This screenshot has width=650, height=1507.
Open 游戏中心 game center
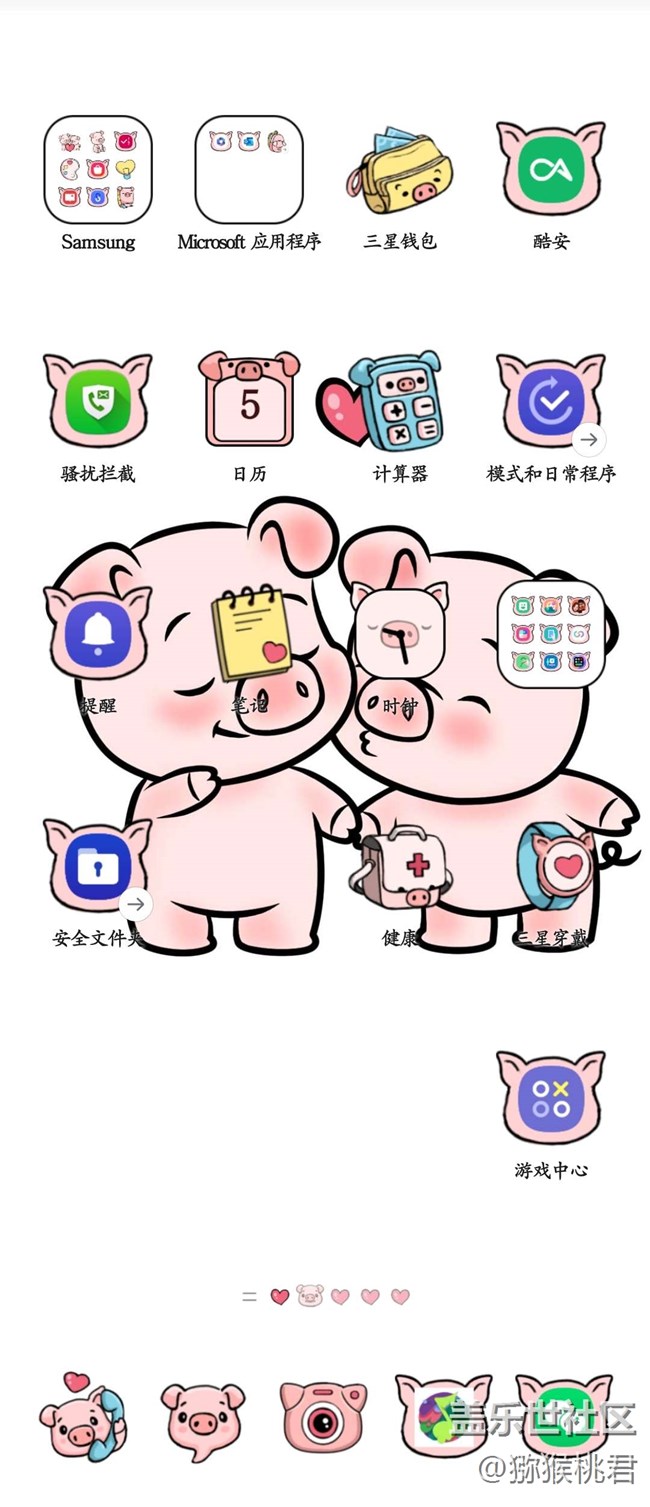coord(551,1098)
